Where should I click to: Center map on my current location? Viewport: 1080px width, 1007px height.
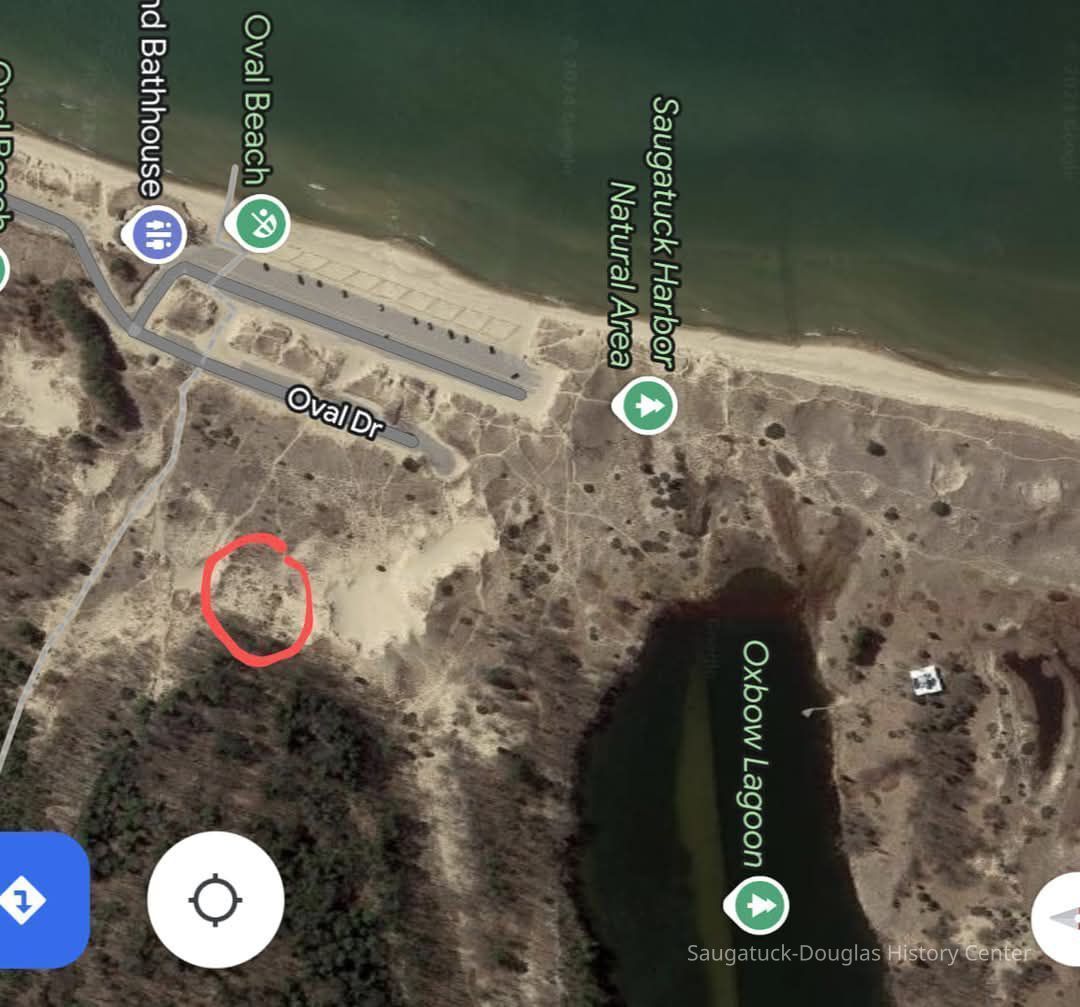215,900
